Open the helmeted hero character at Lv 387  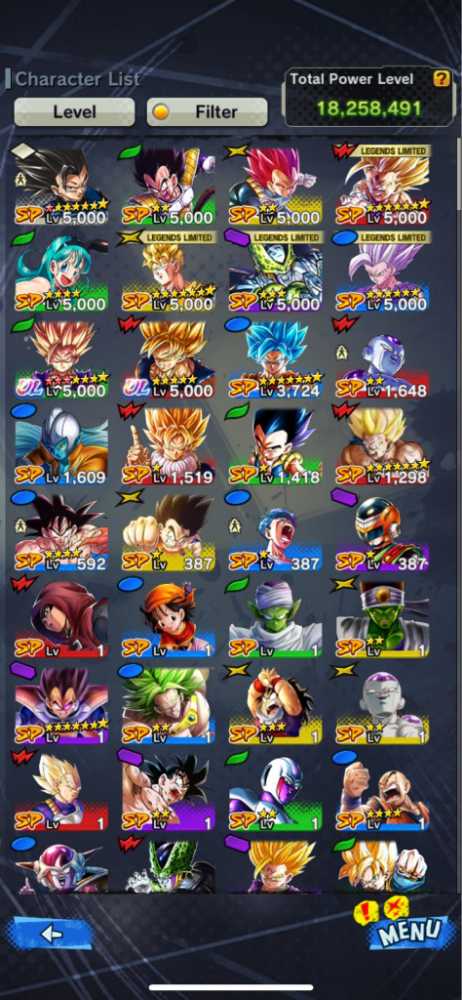[382, 532]
